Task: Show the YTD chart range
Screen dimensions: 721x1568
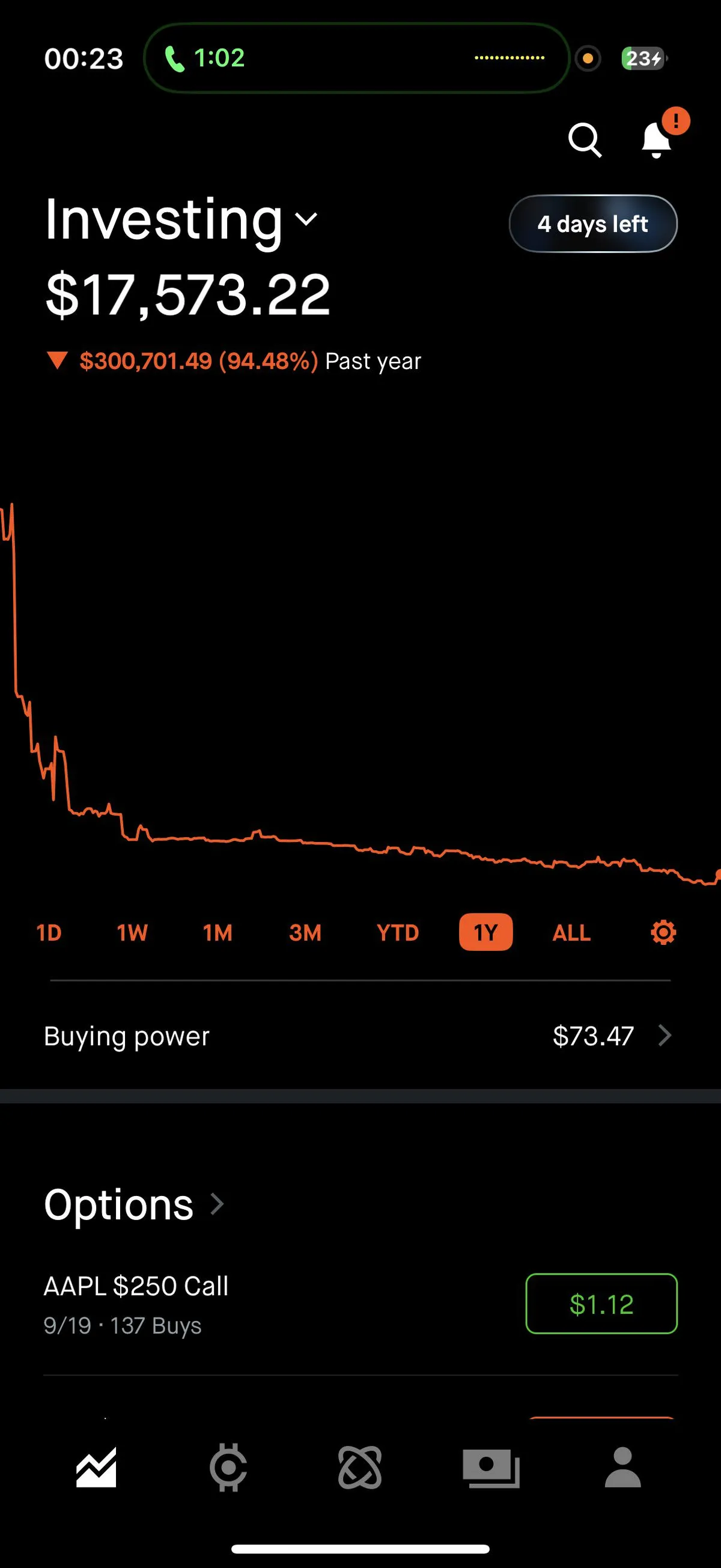Action: [x=397, y=933]
